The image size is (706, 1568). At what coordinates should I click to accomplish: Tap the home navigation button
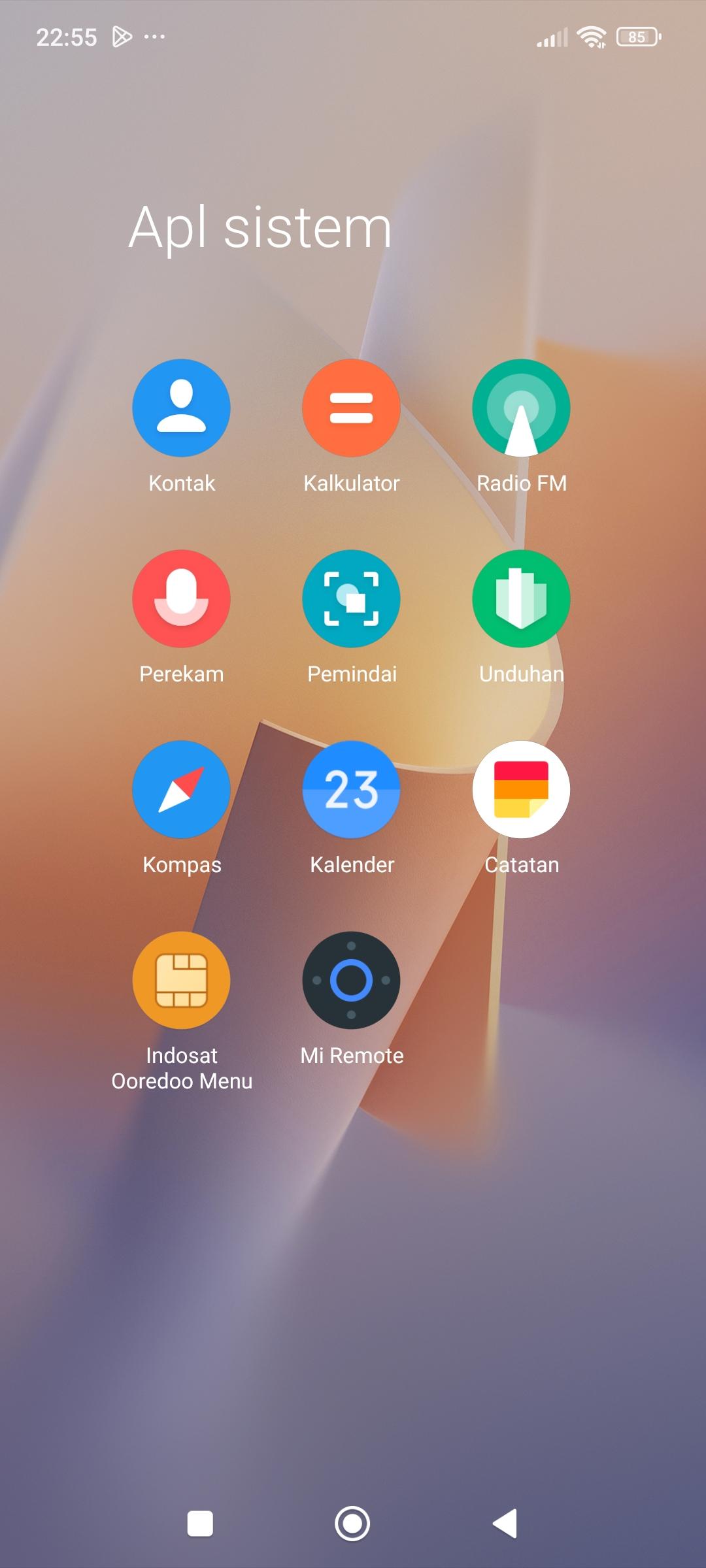pyautogui.click(x=352, y=1524)
